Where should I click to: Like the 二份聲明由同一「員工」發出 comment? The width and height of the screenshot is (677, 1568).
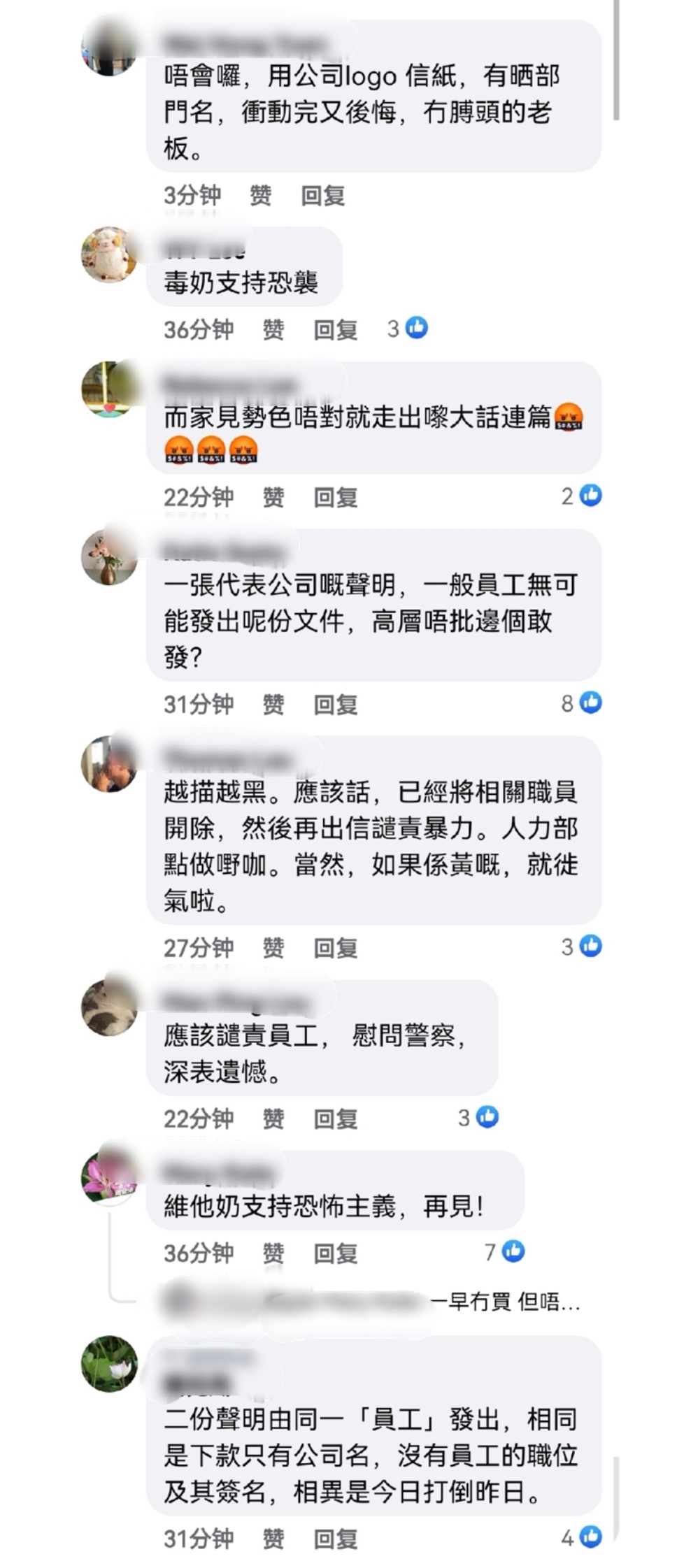(273, 1538)
